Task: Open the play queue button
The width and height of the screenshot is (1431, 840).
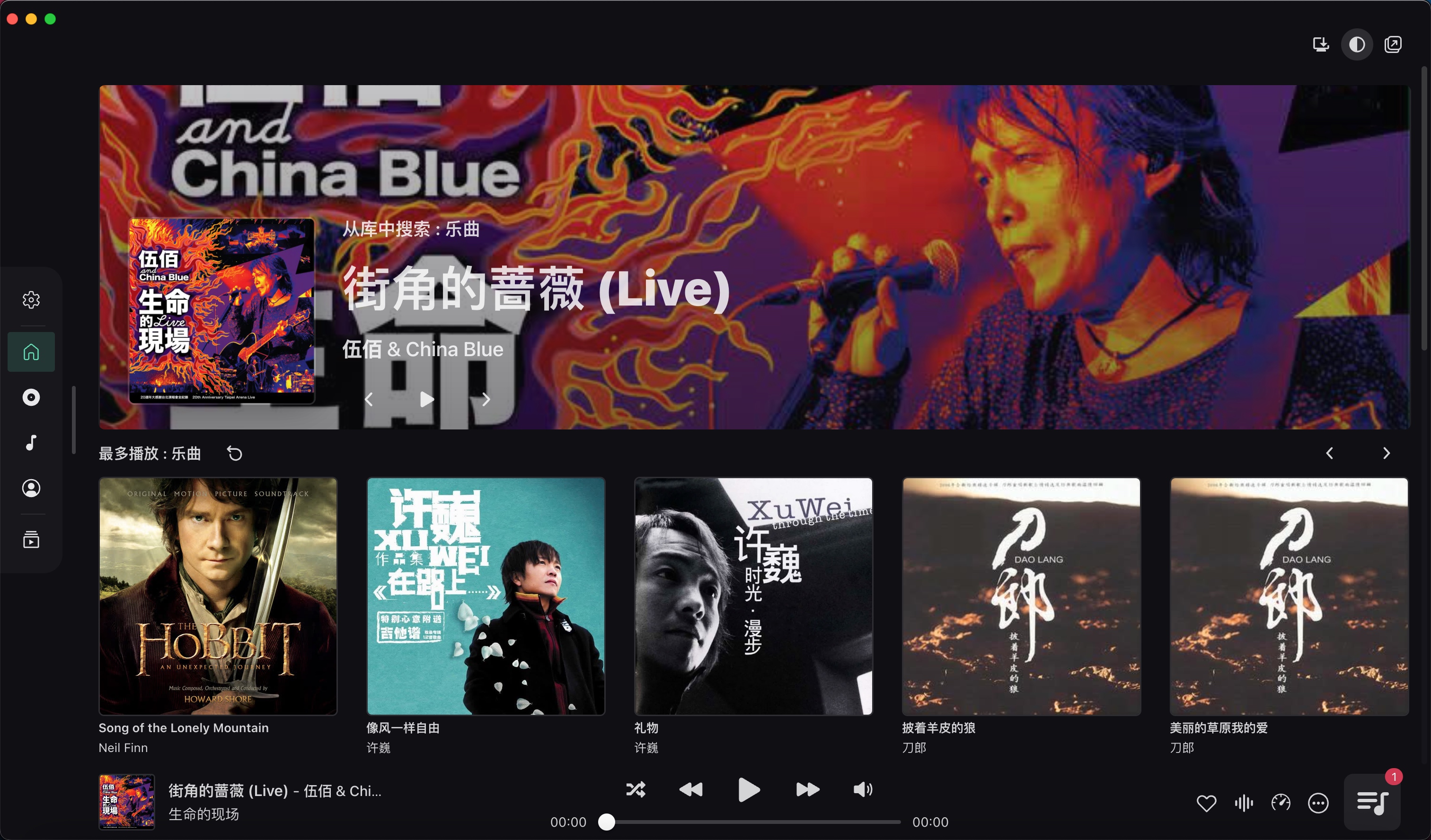Action: pos(1372,803)
